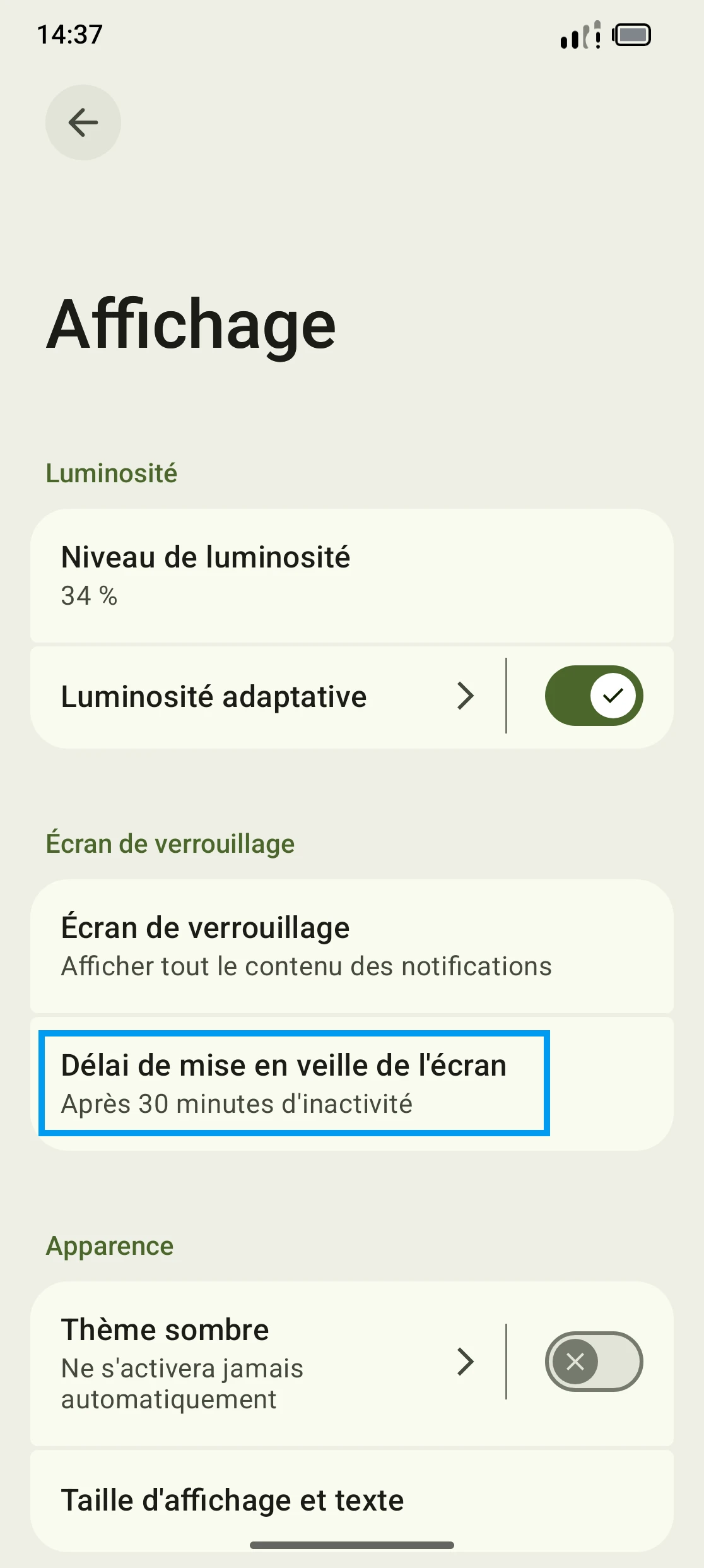Go back using the arrow button
704x1568 pixels.
pyautogui.click(x=83, y=122)
